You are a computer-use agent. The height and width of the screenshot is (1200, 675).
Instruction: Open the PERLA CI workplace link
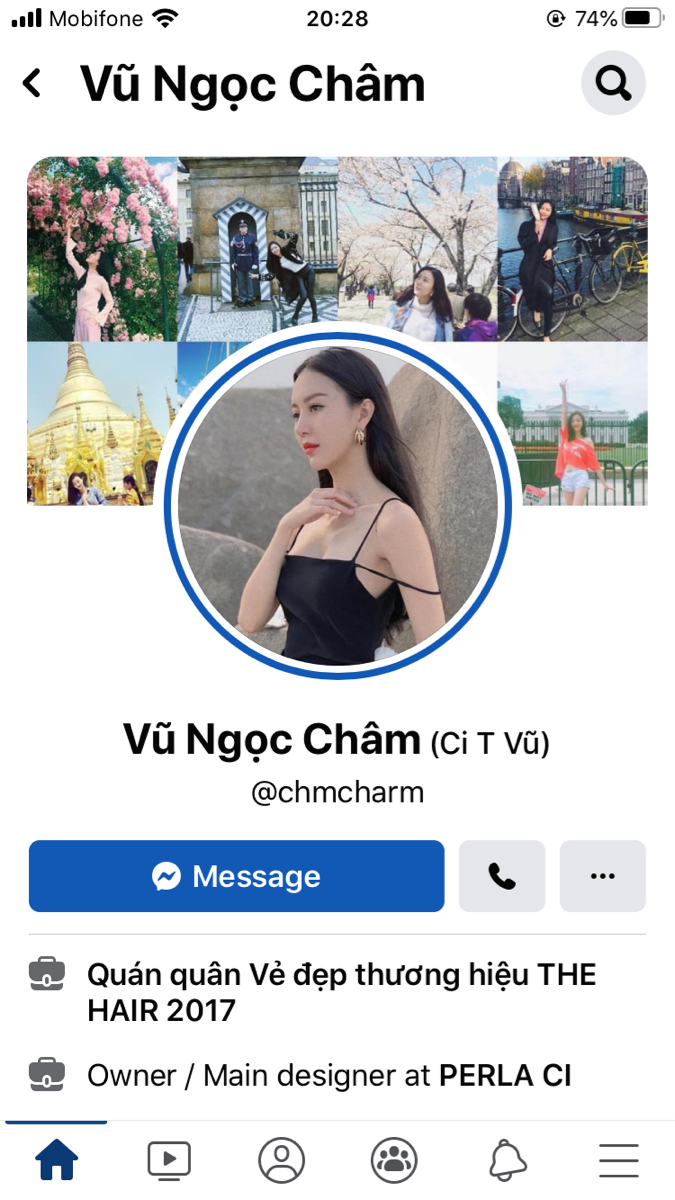pyautogui.click(x=505, y=1076)
